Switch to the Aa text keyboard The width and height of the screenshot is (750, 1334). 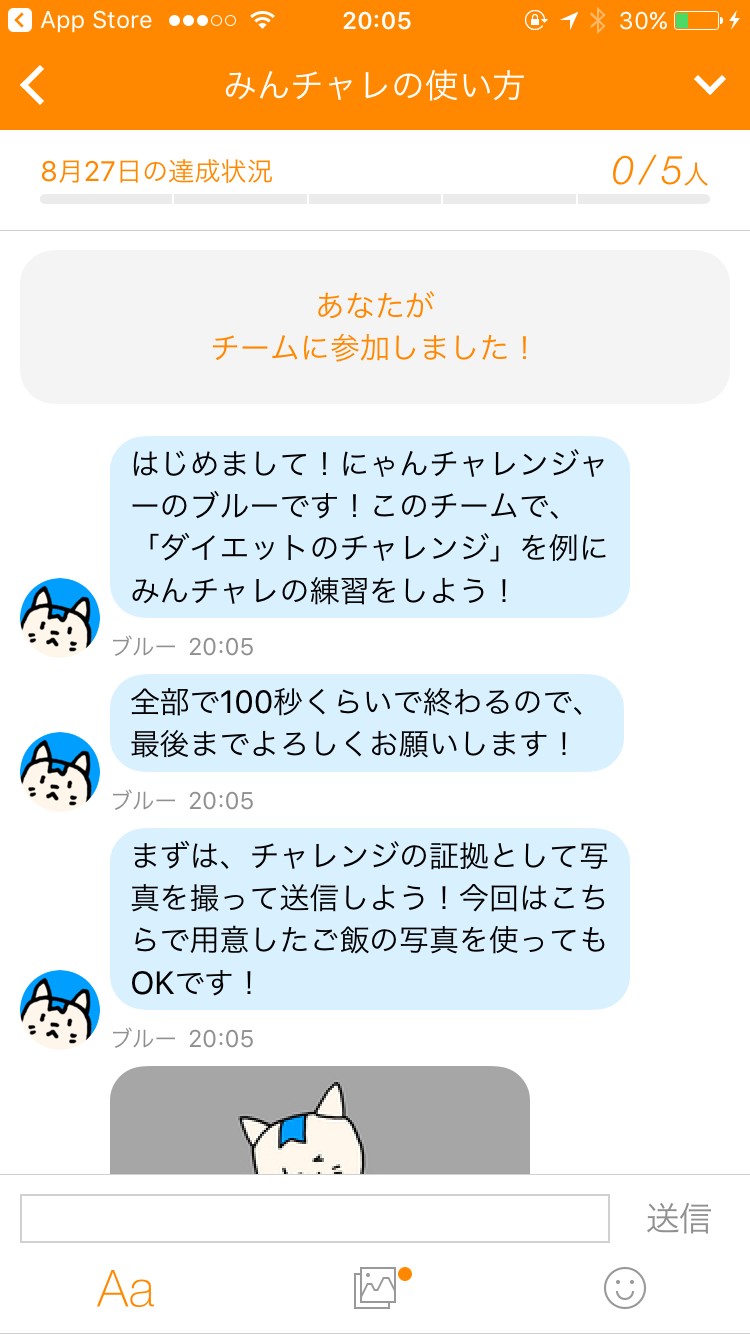click(x=126, y=1289)
